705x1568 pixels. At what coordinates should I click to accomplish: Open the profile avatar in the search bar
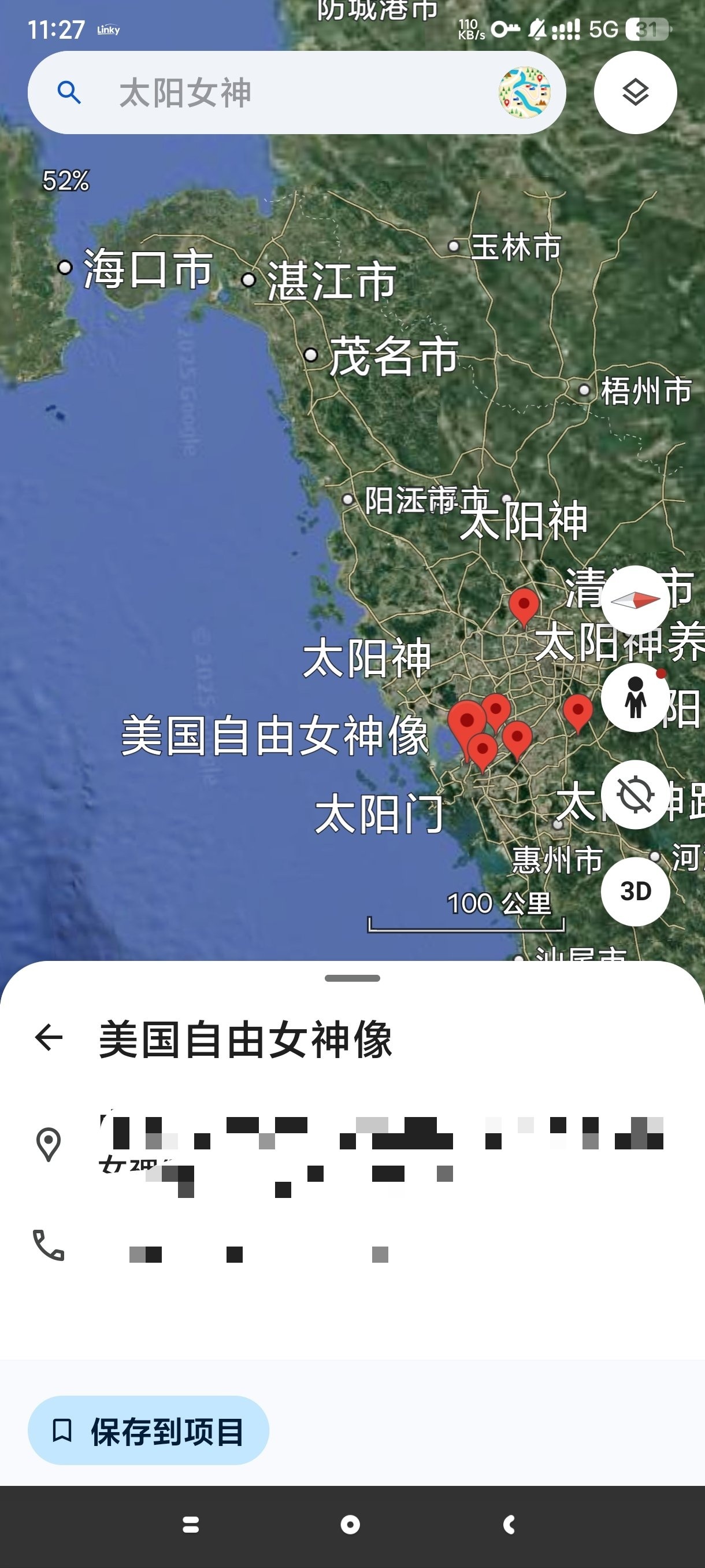tap(524, 93)
